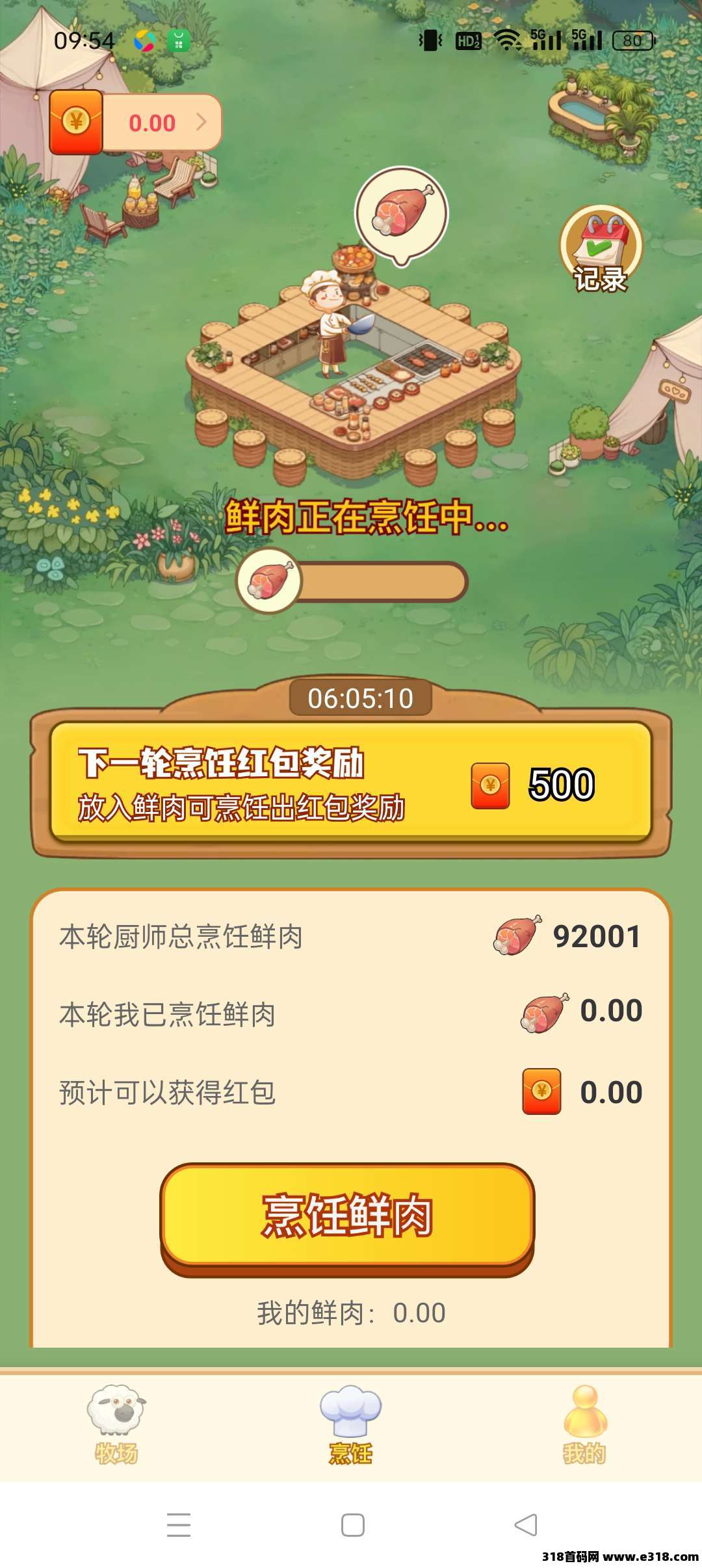Go back with system back button
Viewport: 702px width, 1568px height.
pyautogui.click(x=525, y=1524)
